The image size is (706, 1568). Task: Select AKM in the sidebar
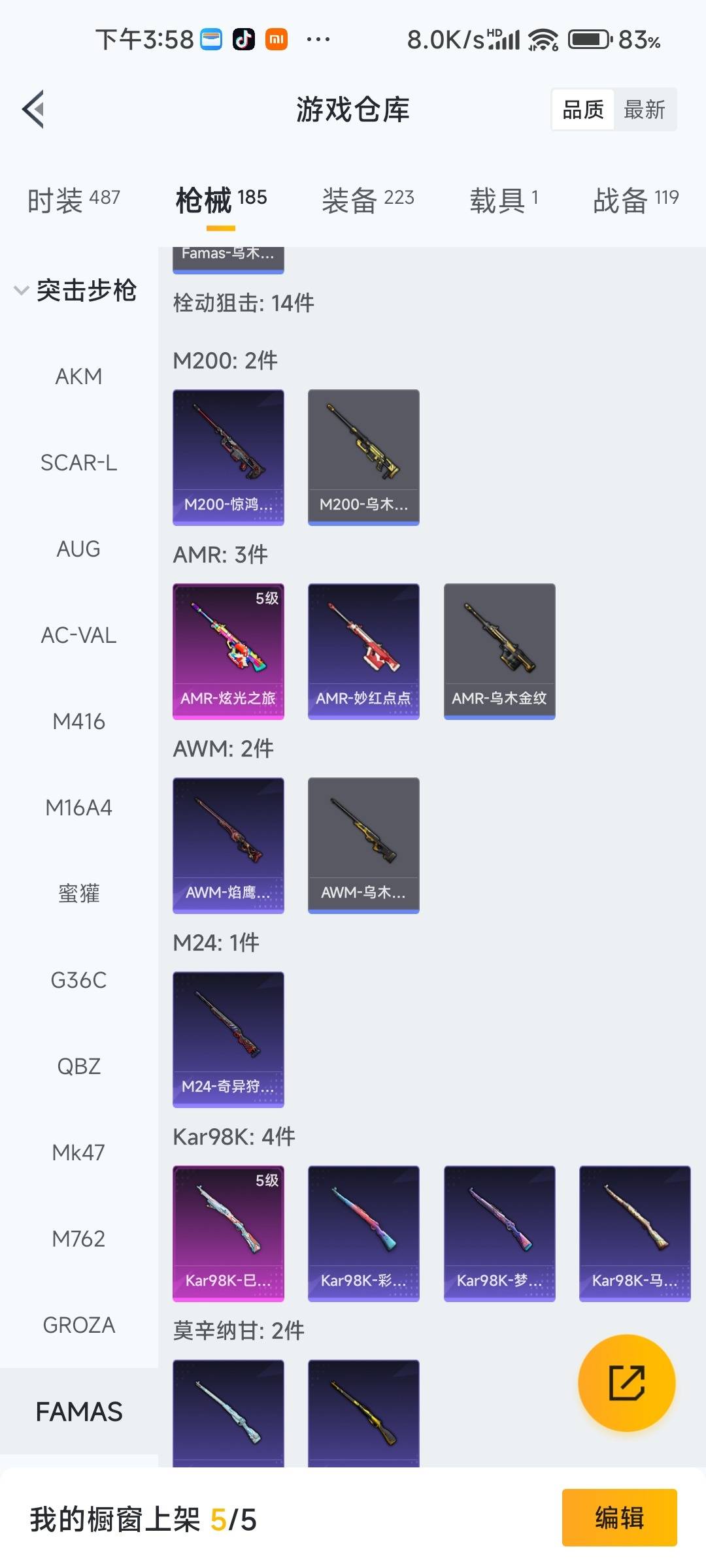coord(78,376)
